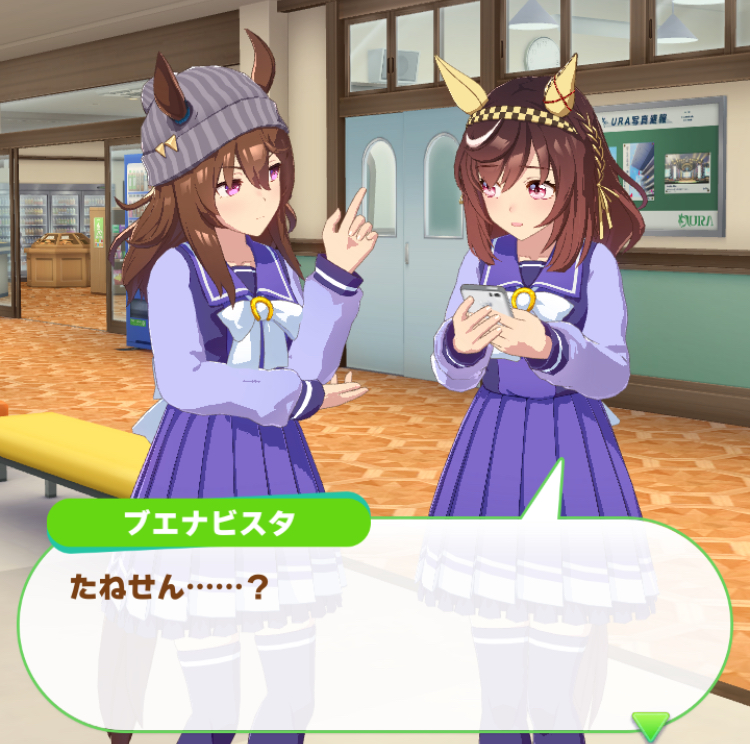
Task: Tap the green arrow to advance dialogue
Action: pyautogui.click(x=651, y=723)
